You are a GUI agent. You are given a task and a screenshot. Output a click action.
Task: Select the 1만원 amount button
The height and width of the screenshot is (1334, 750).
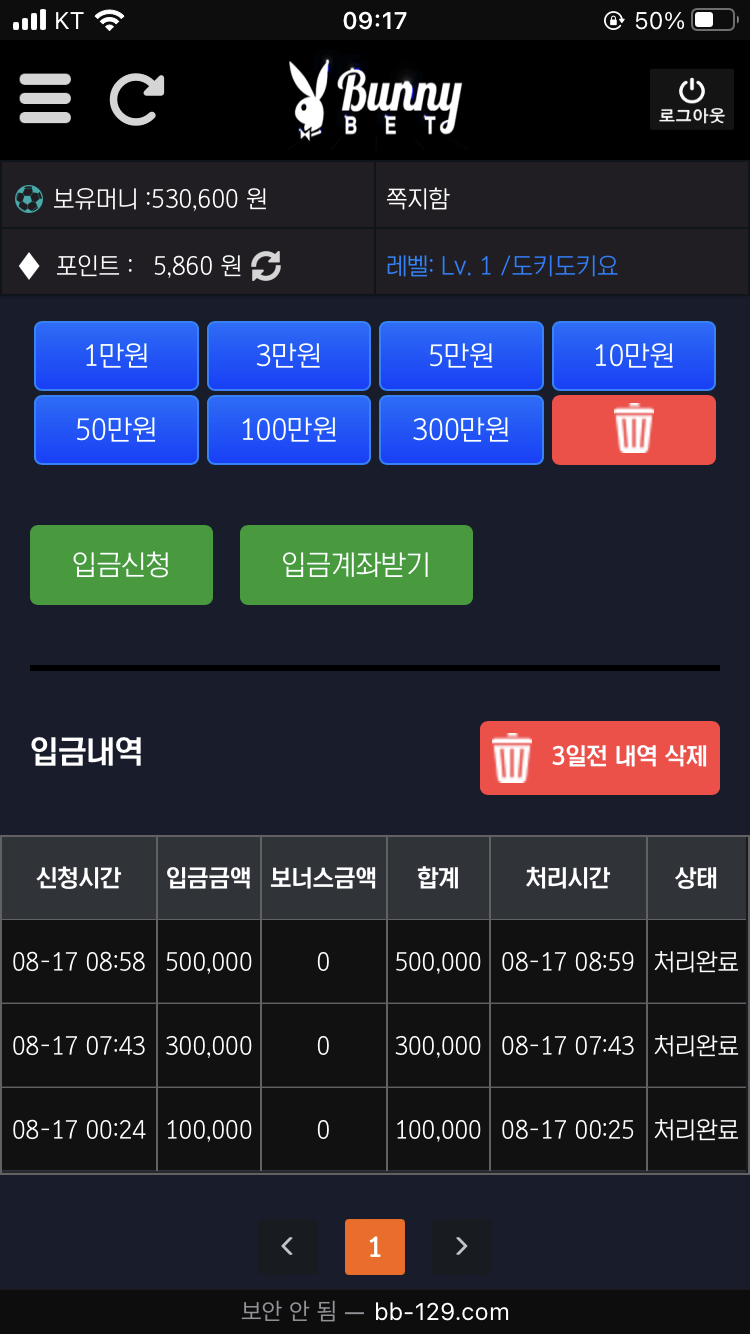tap(116, 355)
